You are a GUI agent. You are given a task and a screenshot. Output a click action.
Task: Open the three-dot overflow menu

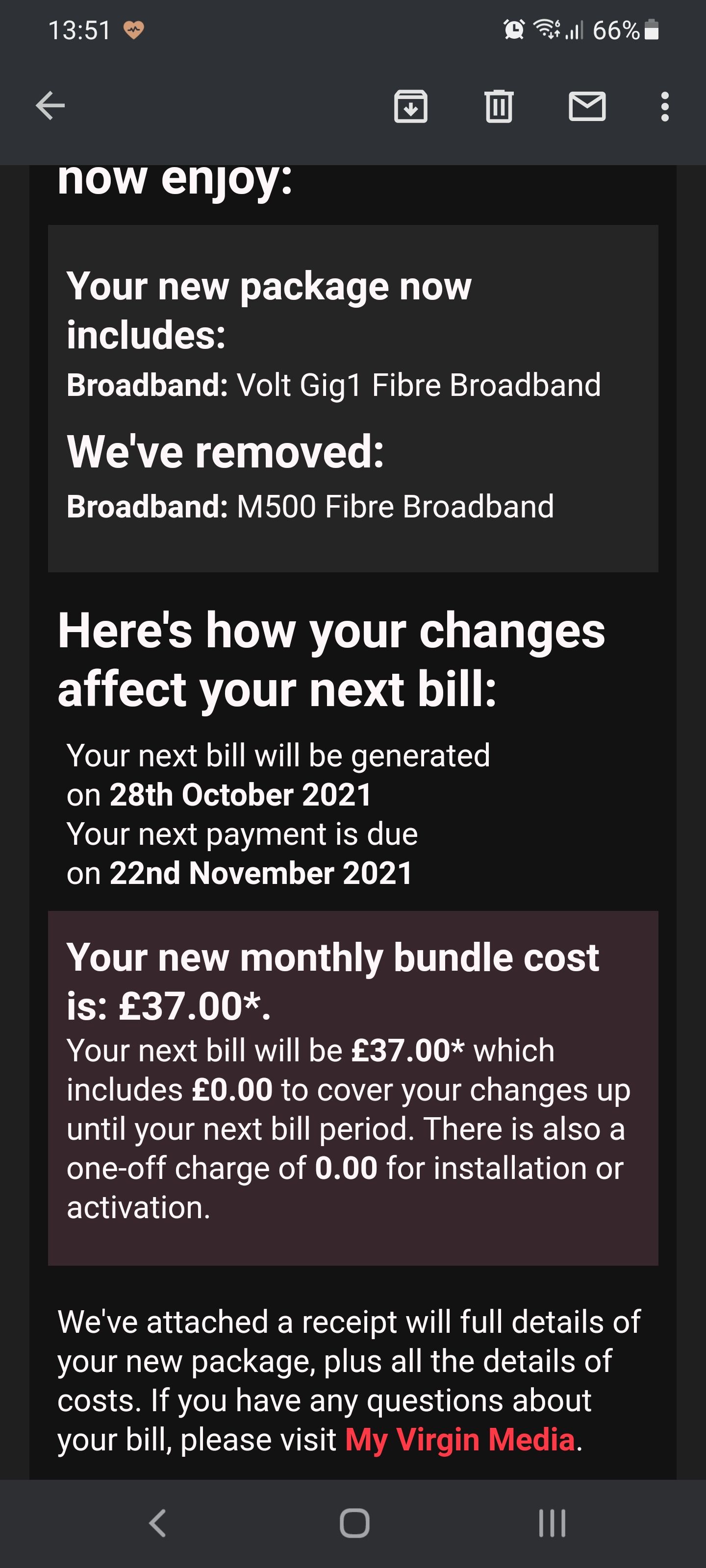click(666, 107)
